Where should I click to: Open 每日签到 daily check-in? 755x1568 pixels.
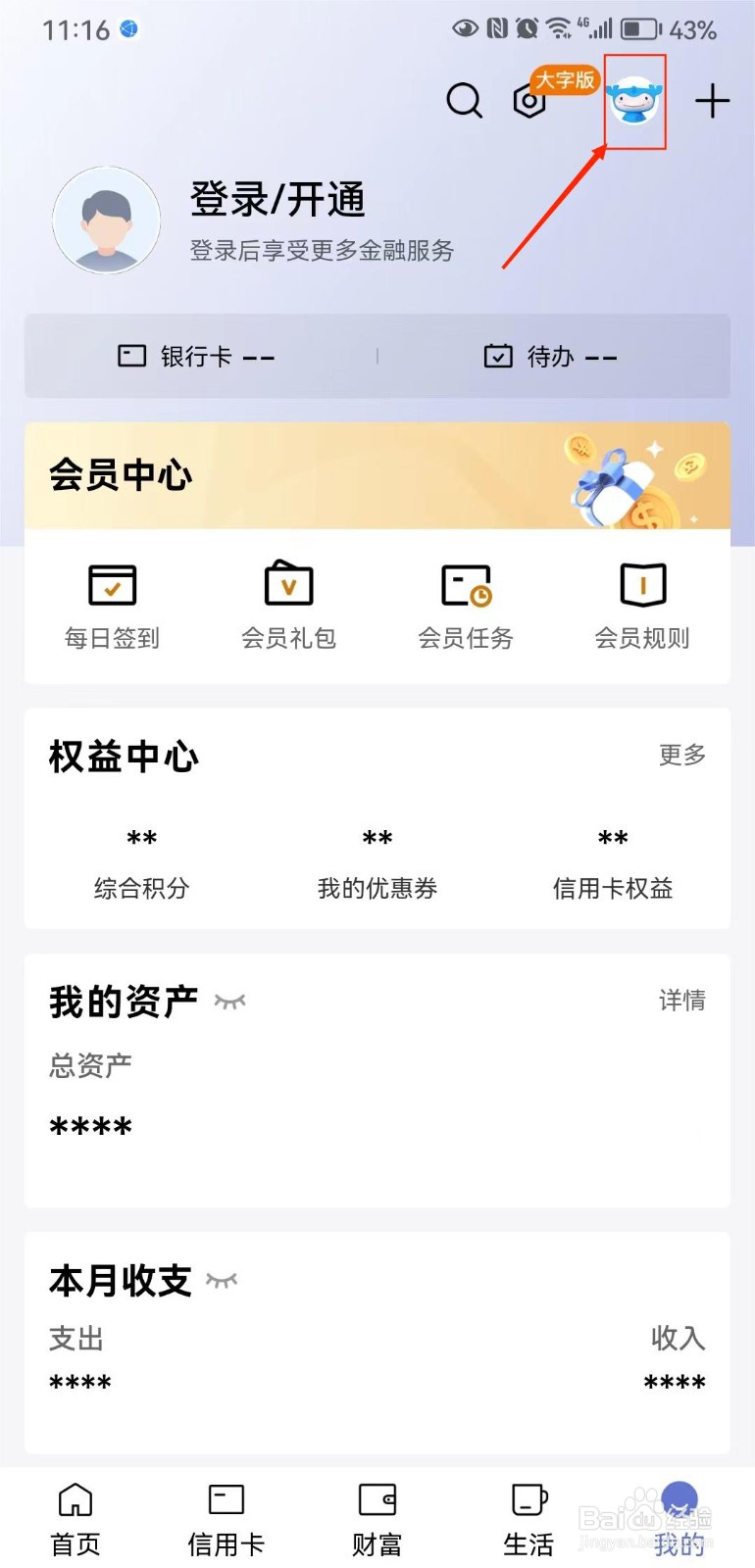[x=112, y=607]
